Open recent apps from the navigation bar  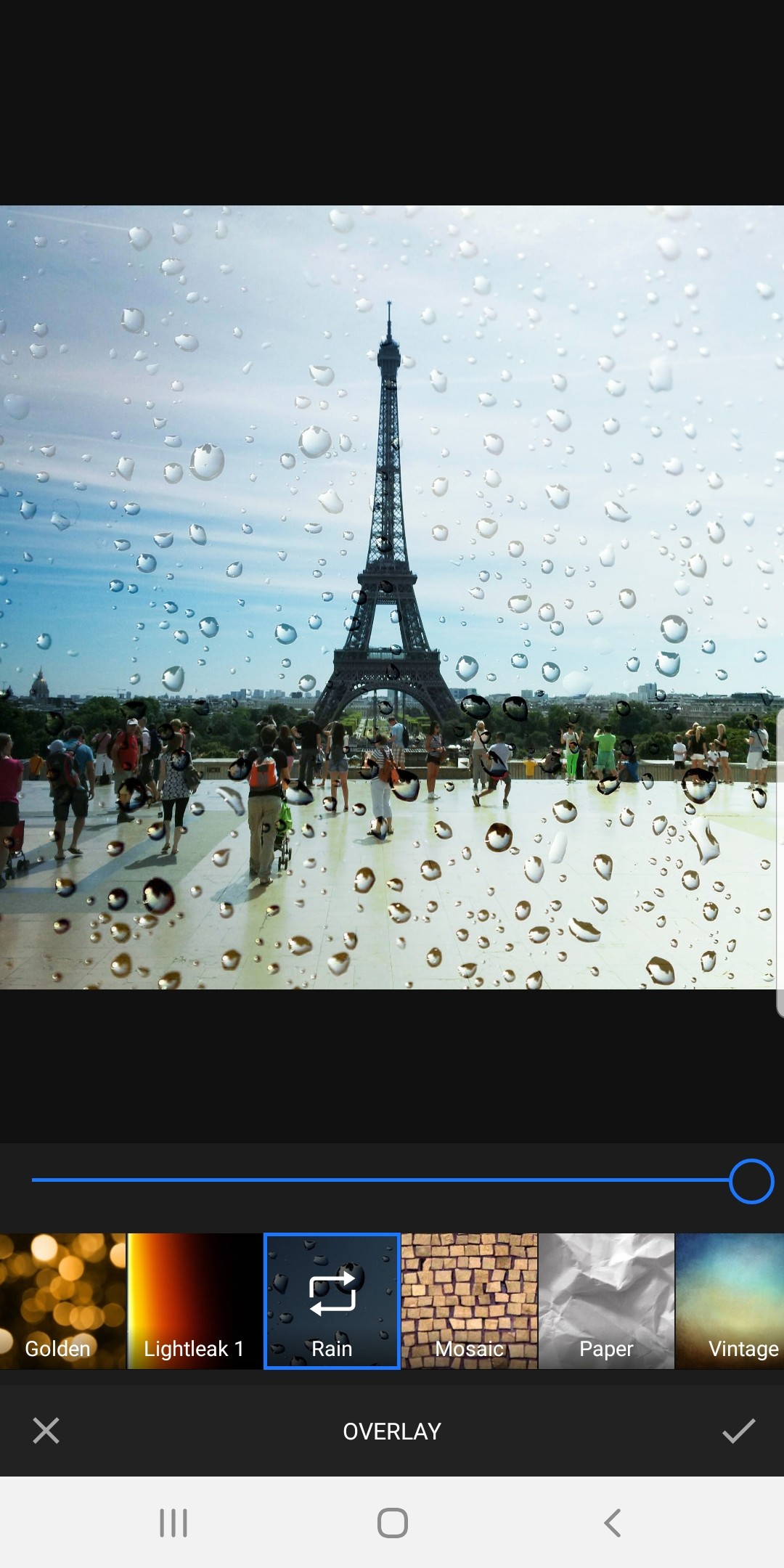coord(173,1524)
